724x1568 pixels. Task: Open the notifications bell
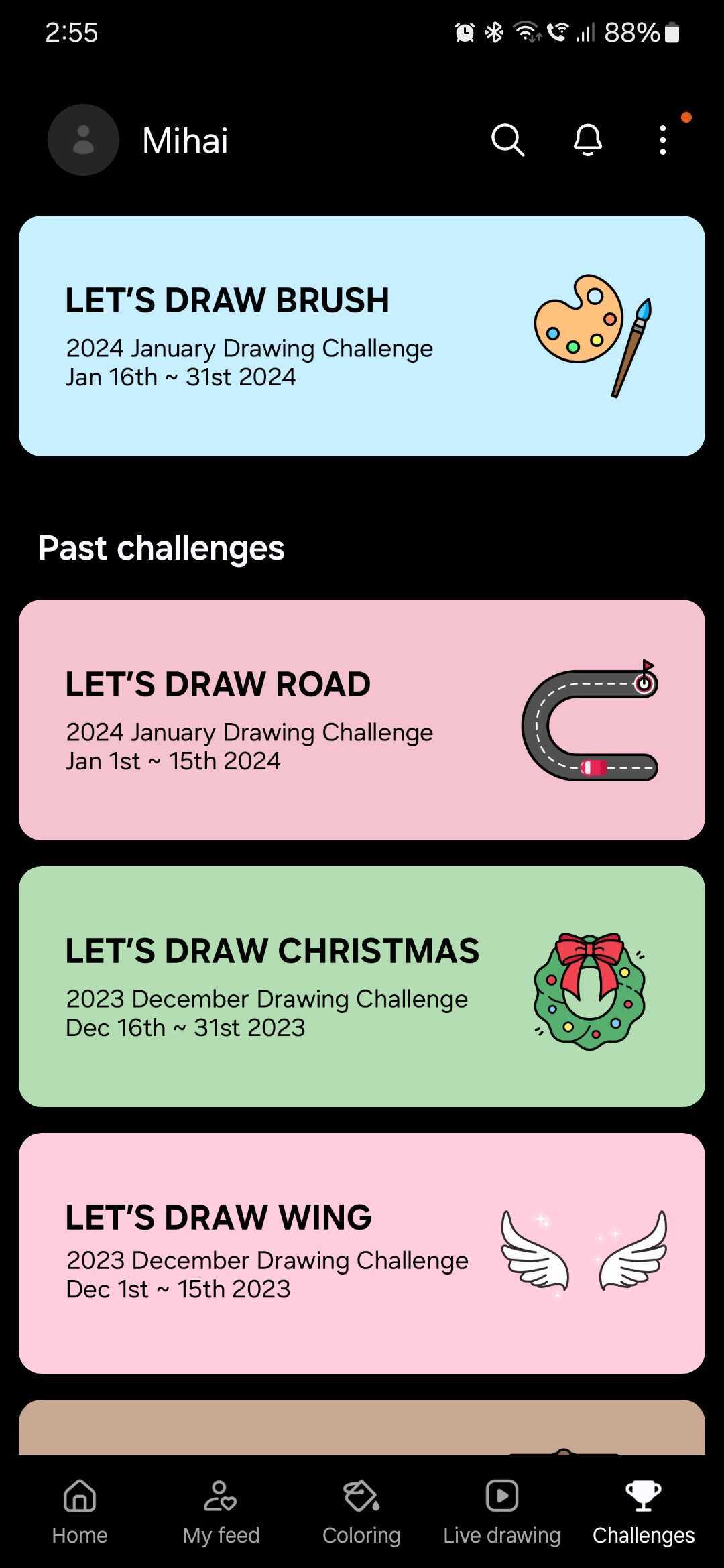(x=587, y=140)
